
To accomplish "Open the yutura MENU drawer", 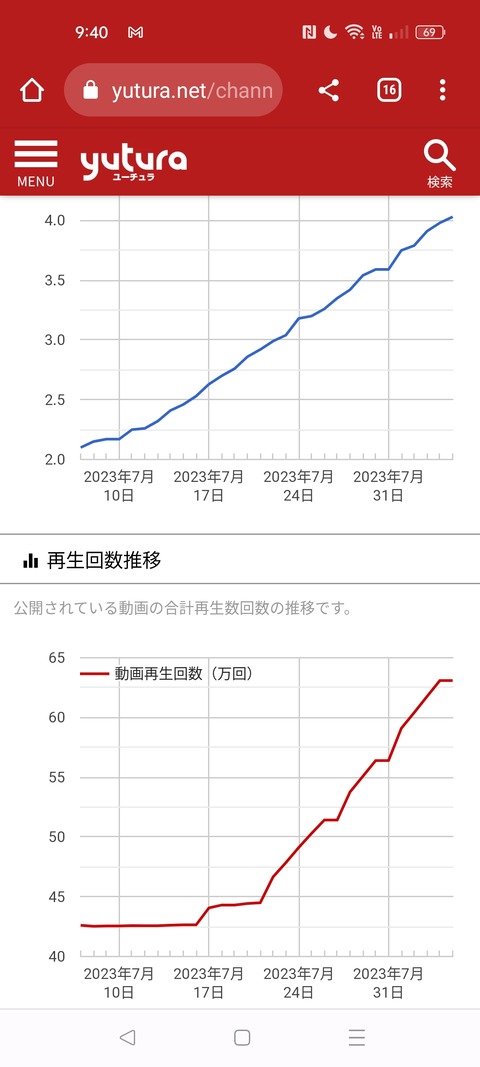I will 36,163.
